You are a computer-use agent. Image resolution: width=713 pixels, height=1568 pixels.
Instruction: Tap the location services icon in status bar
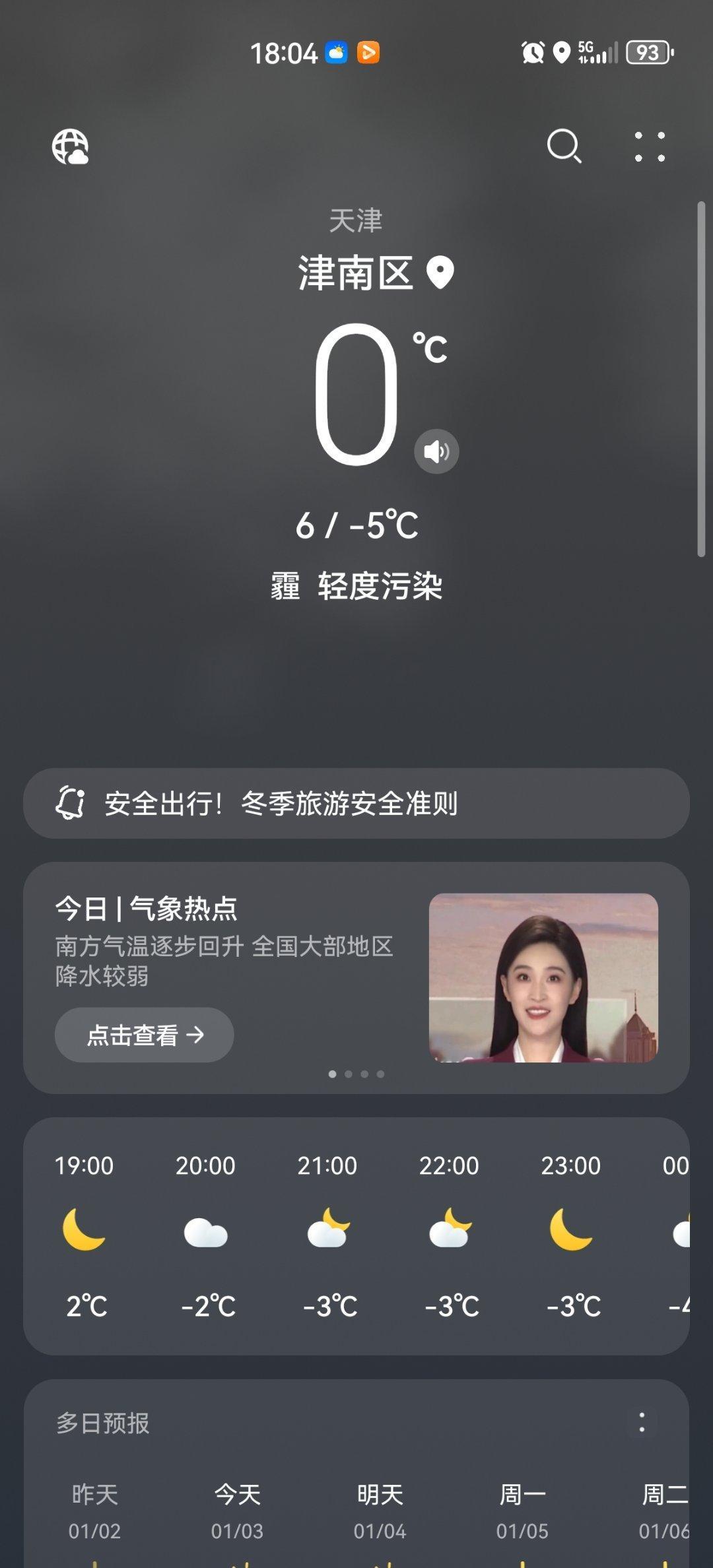[x=562, y=52]
